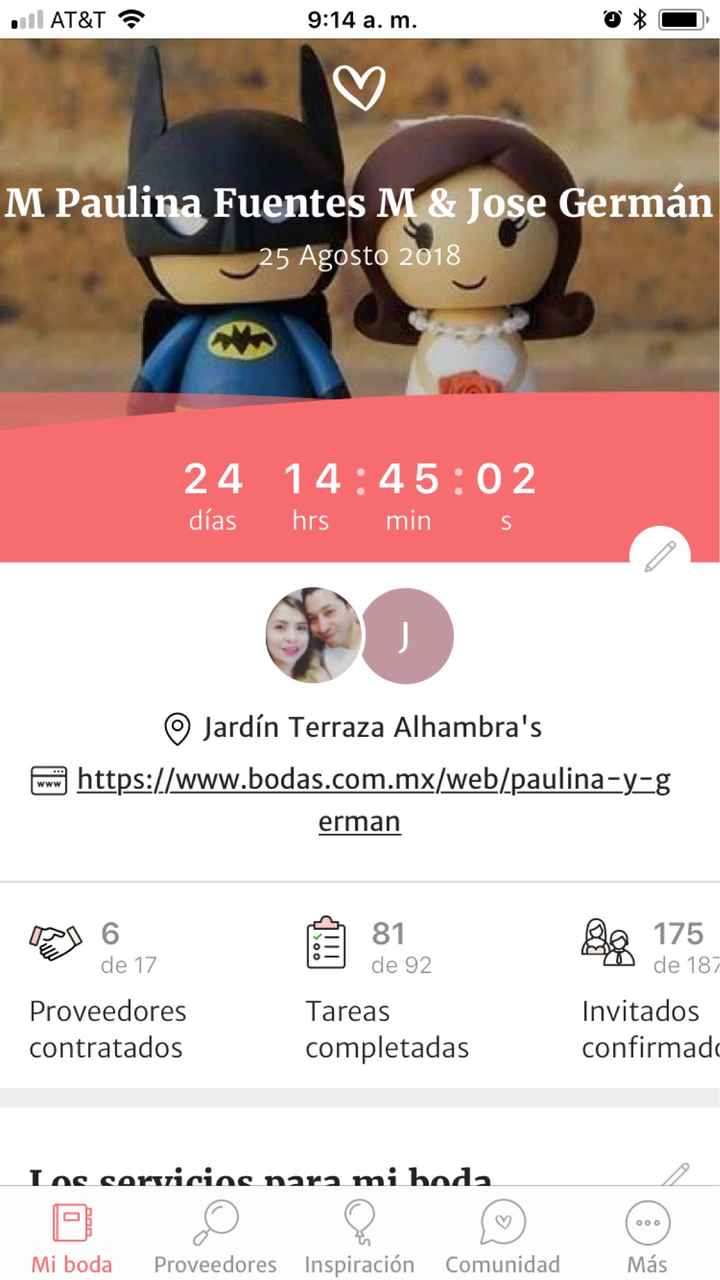Switch to the Comunidad tab
The image size is (720, 1280).
tap(502, 1236)
